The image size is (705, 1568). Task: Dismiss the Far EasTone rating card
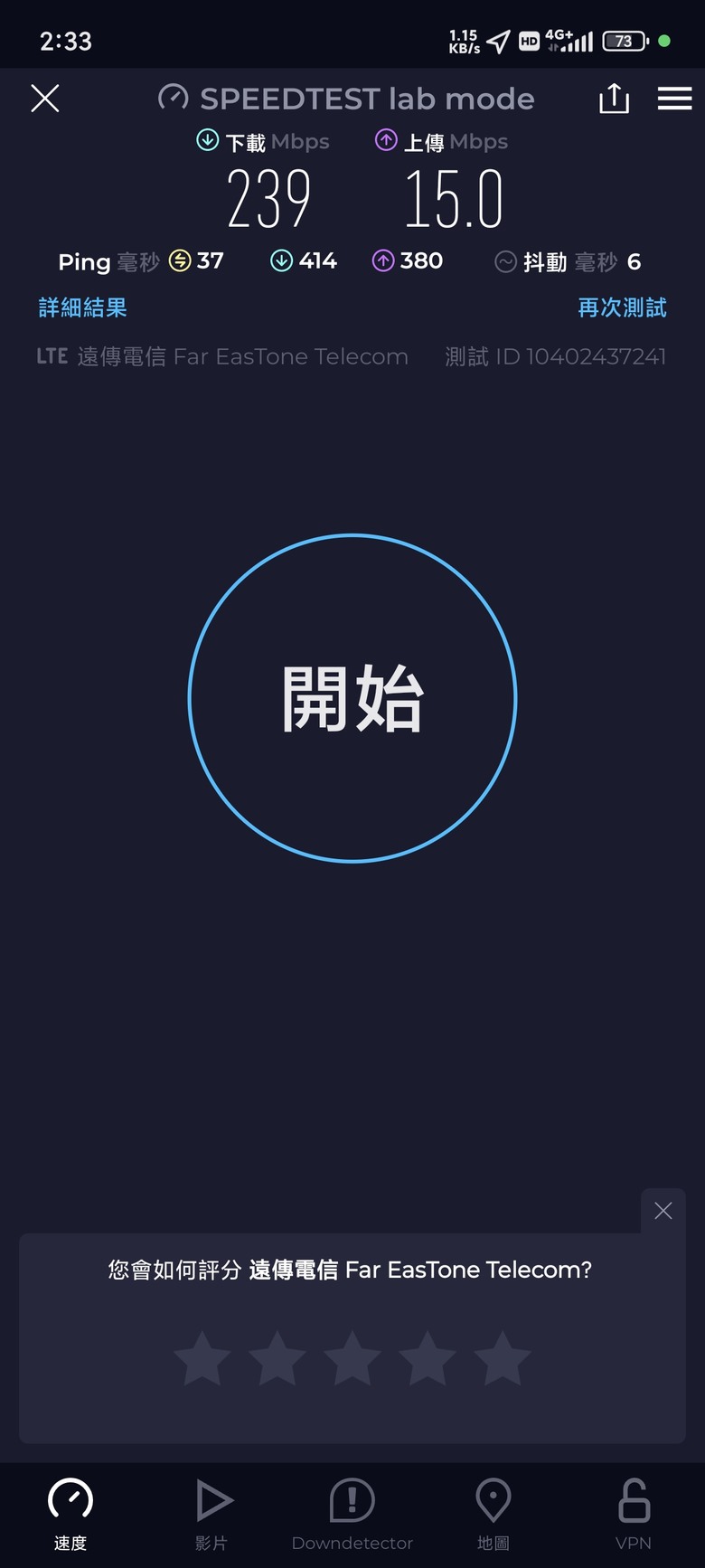coord(663,1211)
